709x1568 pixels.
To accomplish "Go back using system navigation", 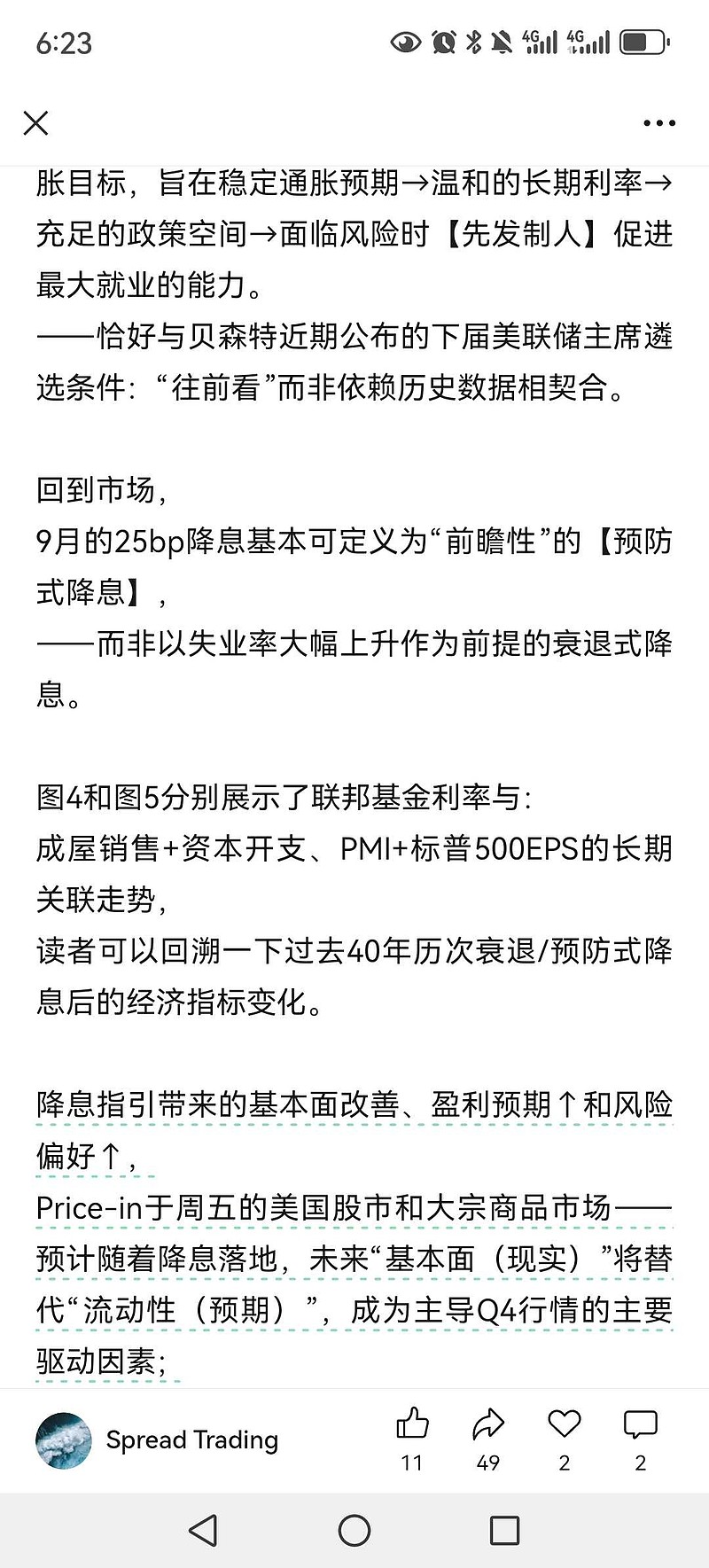I will pyautogui.click(x=204, y=1530).
